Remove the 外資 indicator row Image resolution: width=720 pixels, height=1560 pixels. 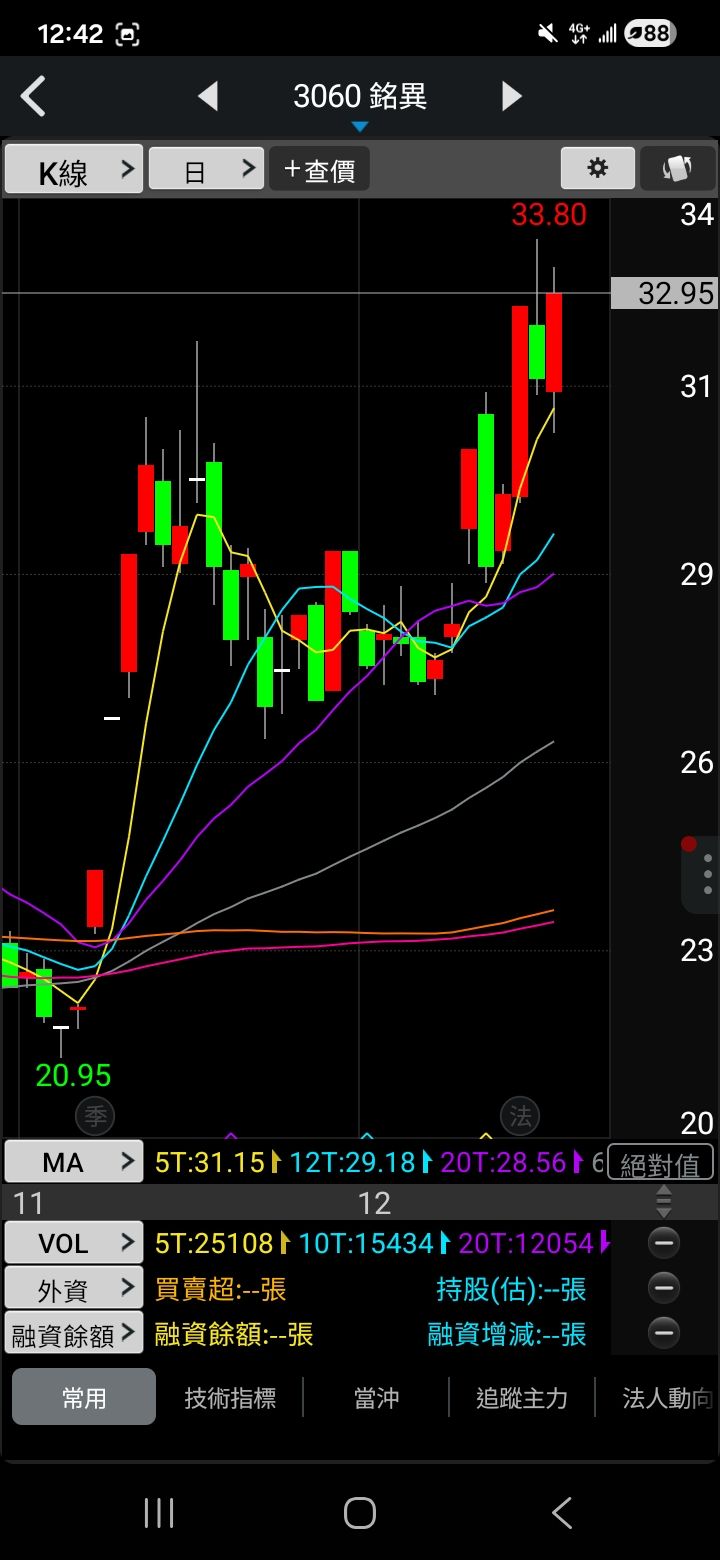664,1288
